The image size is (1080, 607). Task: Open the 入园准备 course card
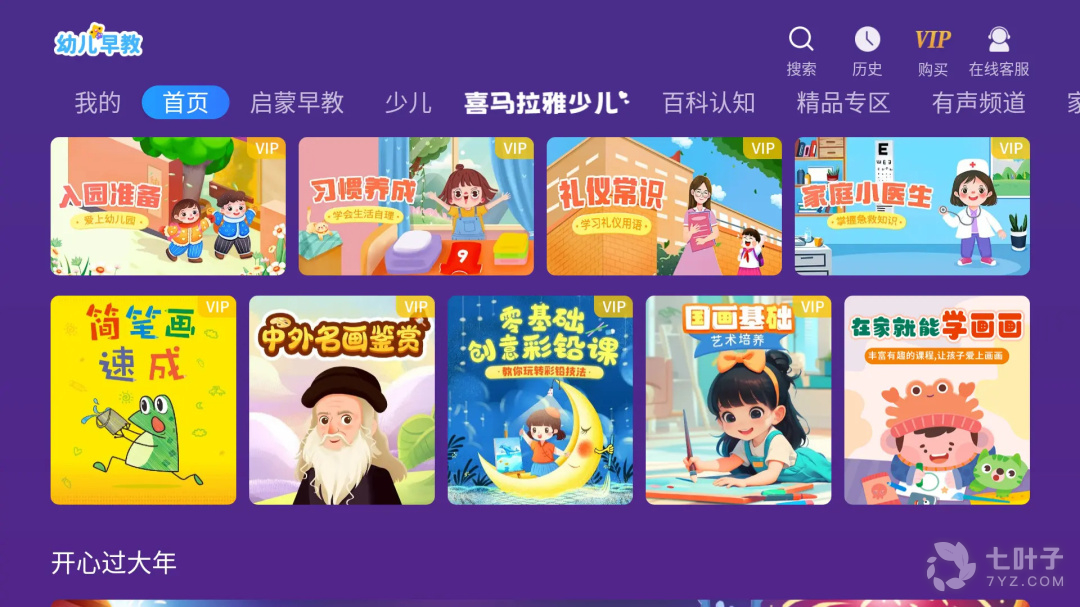168,206
